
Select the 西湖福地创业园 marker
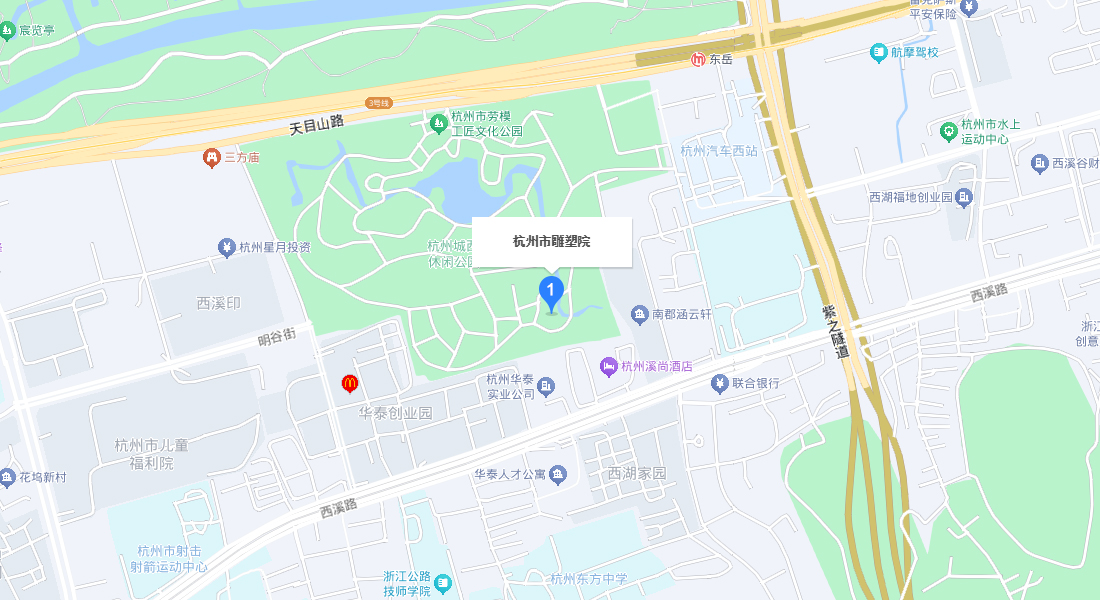[964, 197]
